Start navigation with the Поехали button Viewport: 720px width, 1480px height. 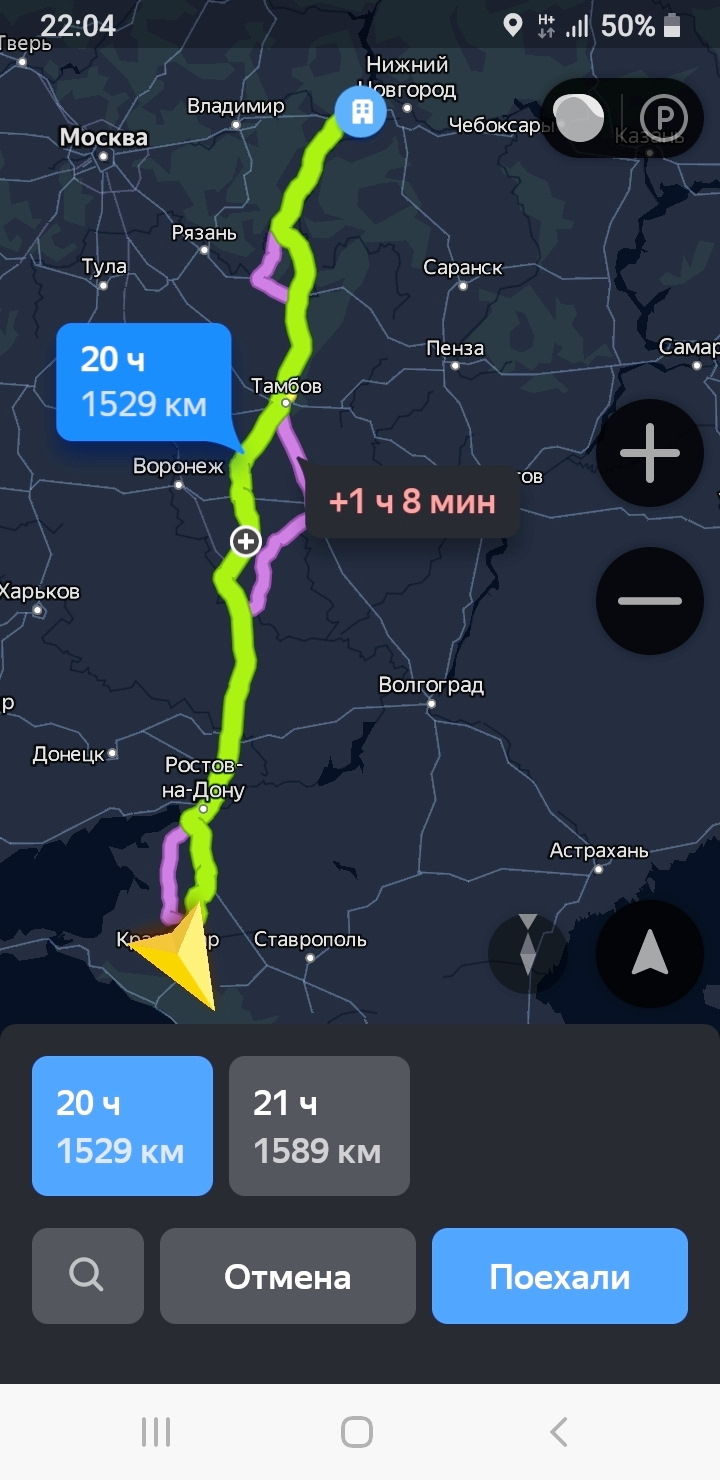pos(559,1277)
